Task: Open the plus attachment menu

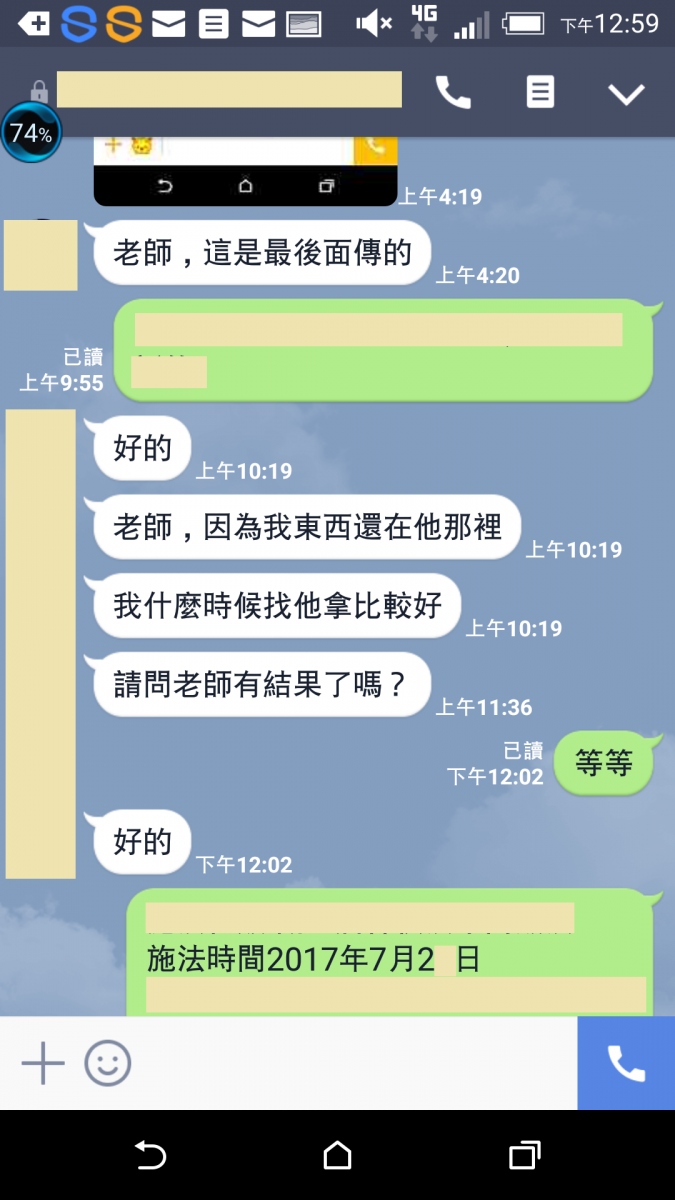Action: pos(43,1063)
